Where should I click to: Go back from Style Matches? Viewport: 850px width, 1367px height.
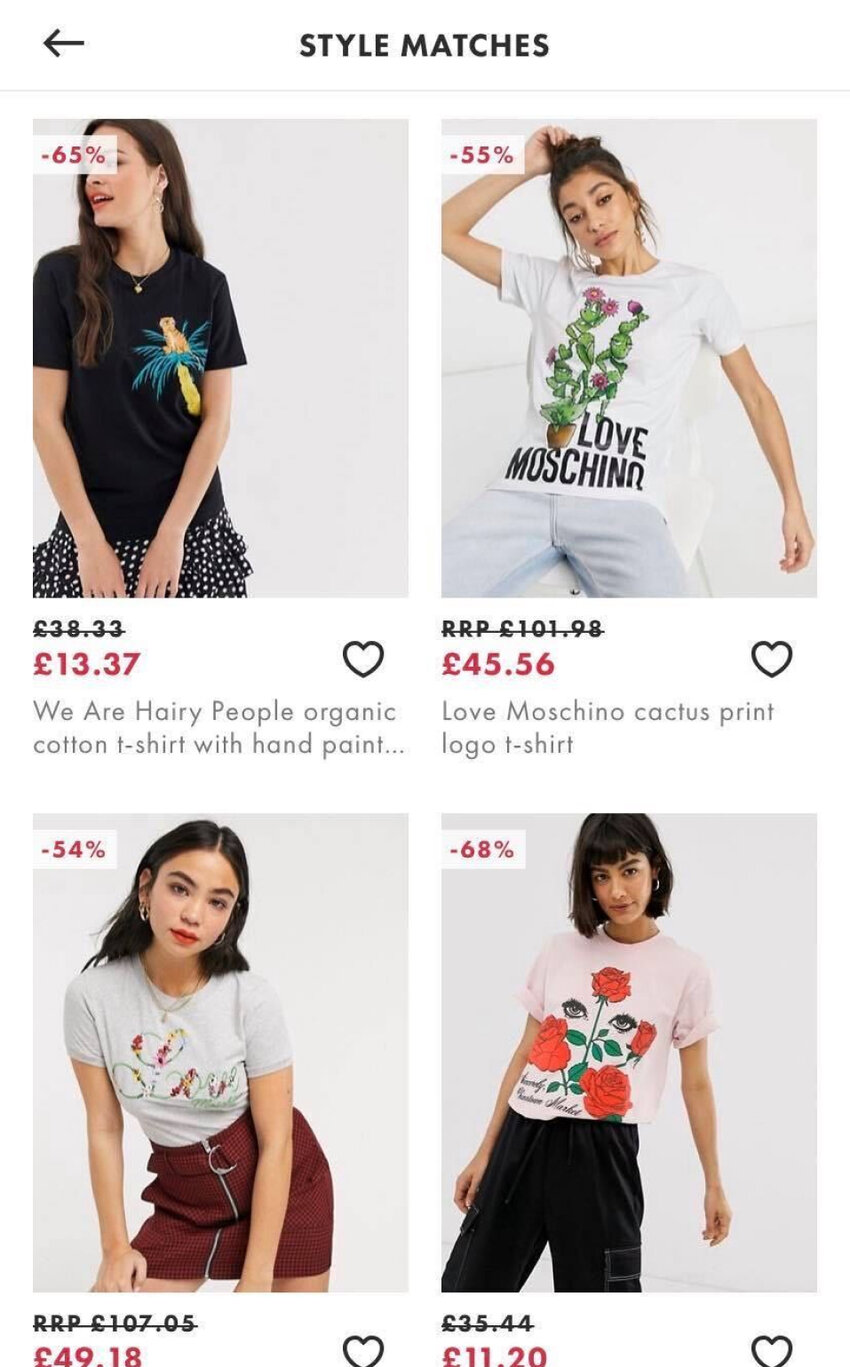64,43
